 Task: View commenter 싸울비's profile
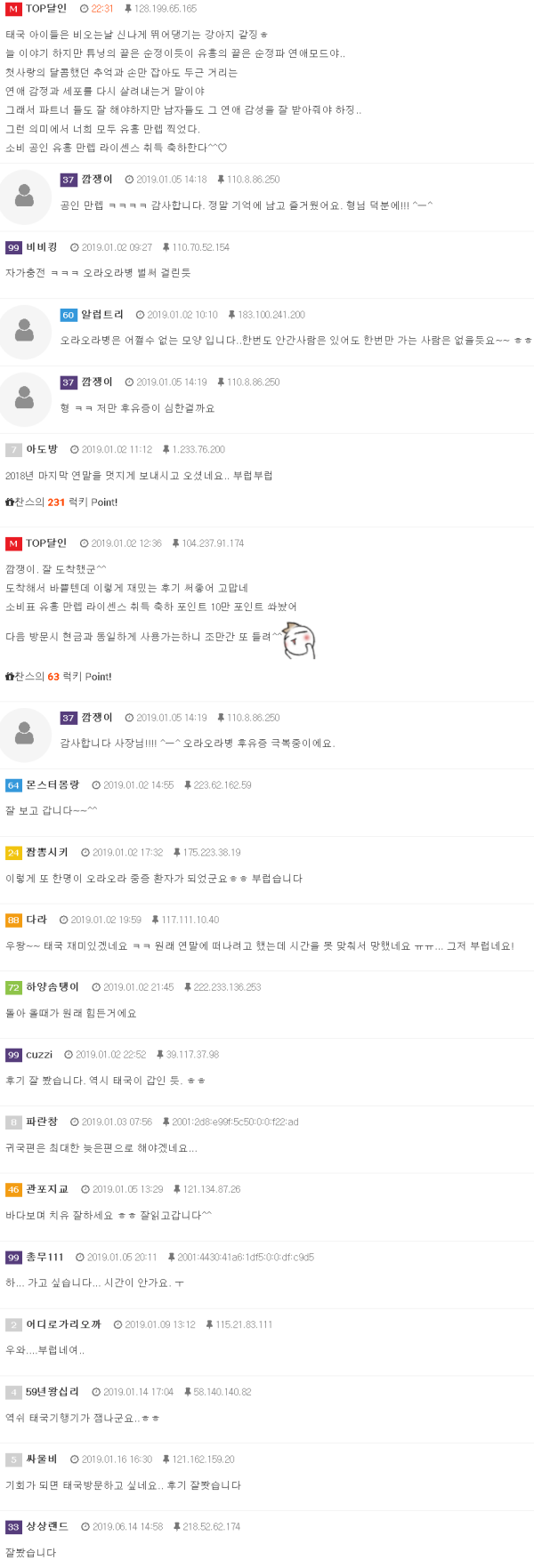pyautogui.click(x=41, y=1459)
